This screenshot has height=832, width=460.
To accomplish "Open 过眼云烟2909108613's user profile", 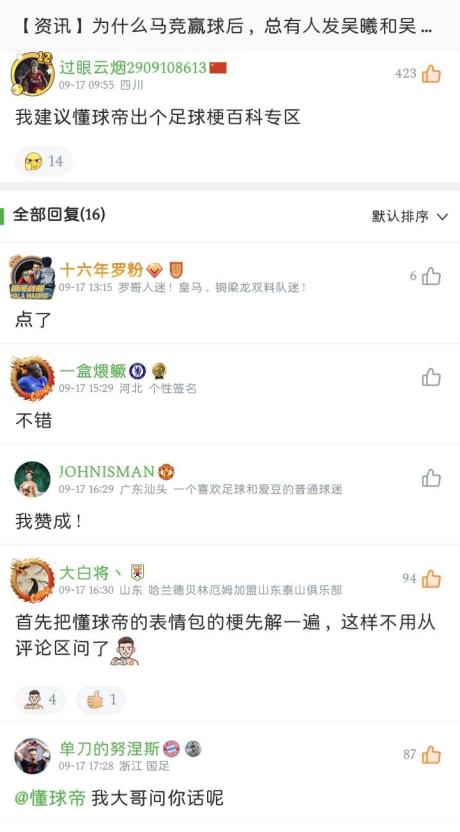I will [x=133, y=67].
